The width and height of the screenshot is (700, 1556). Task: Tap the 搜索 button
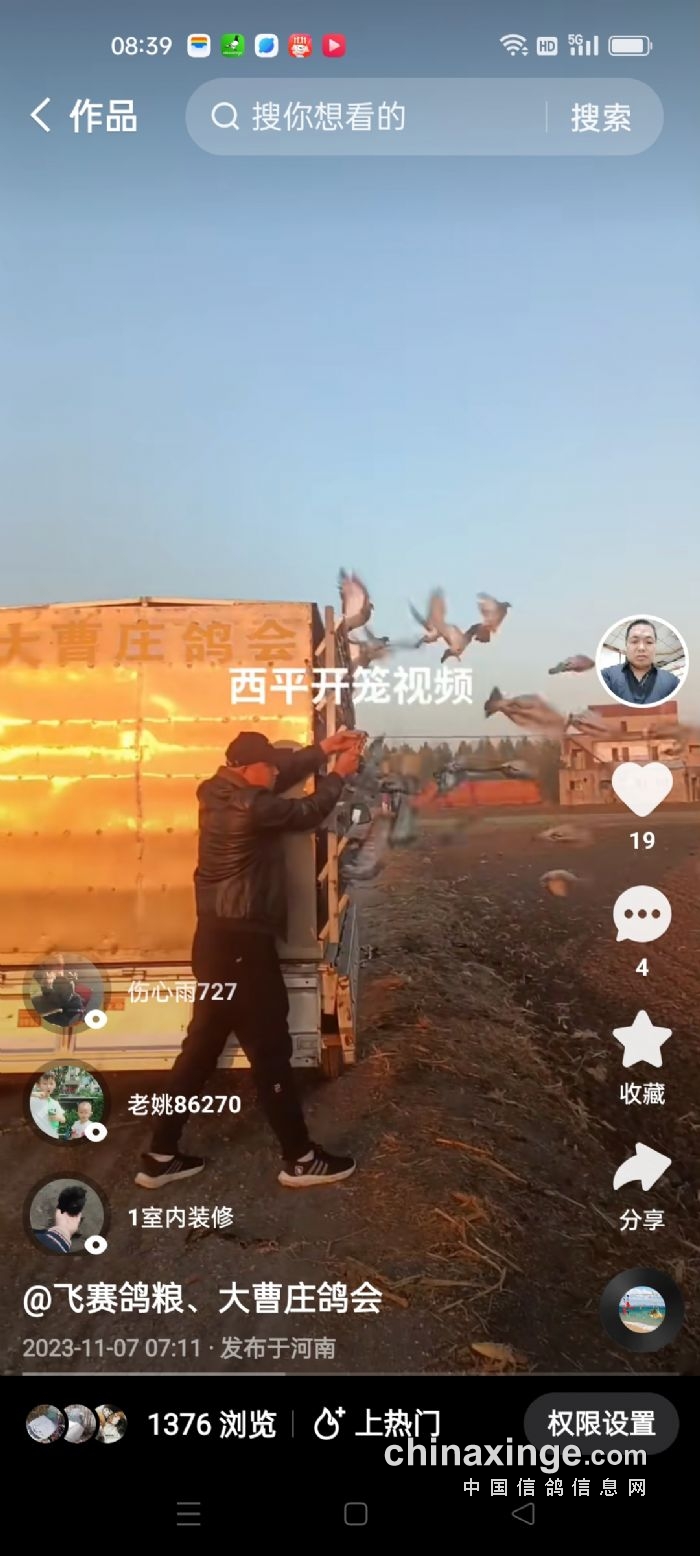[601, 117]
